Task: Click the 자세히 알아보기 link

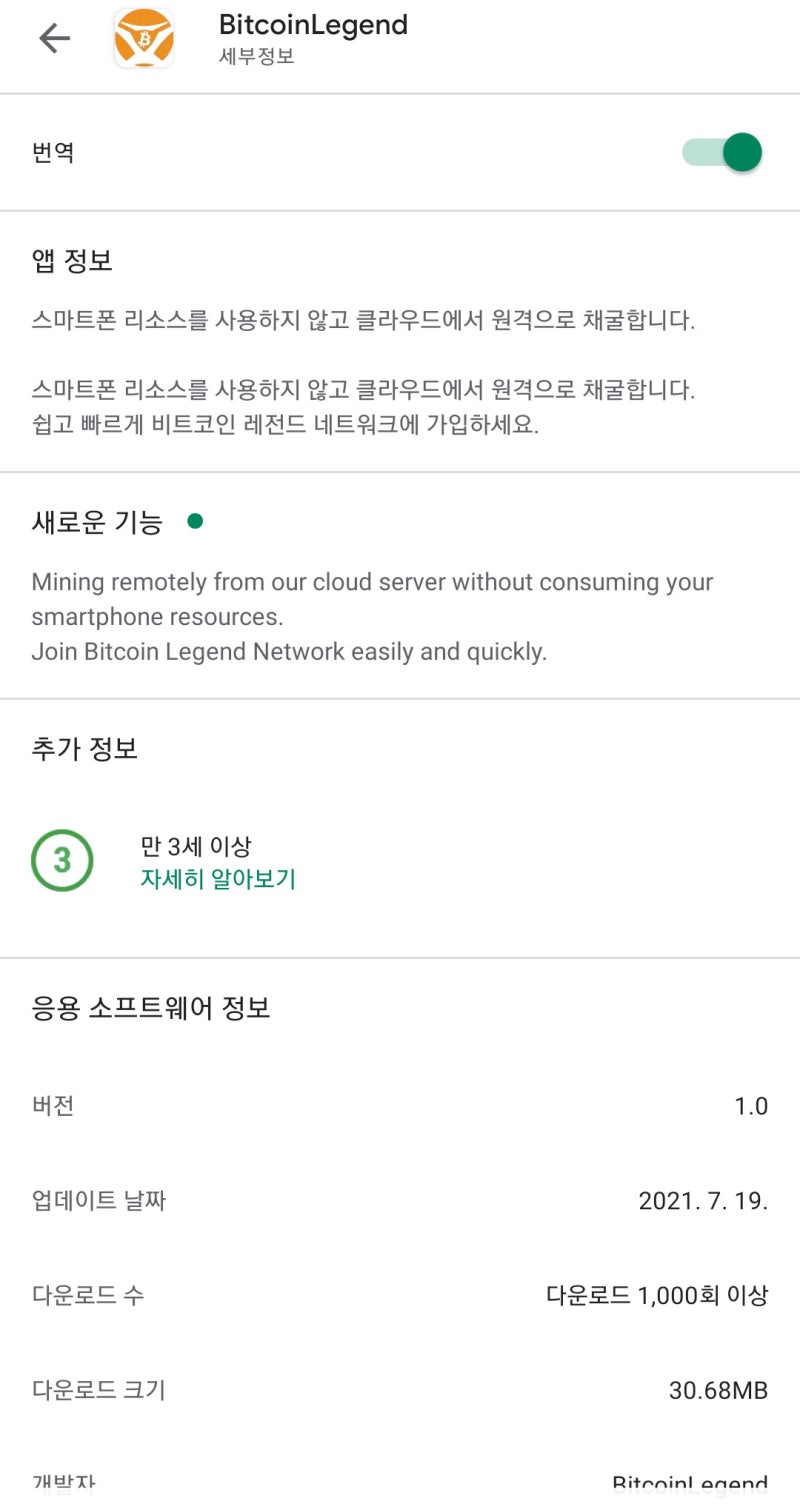Action: (x=217, y=878)
